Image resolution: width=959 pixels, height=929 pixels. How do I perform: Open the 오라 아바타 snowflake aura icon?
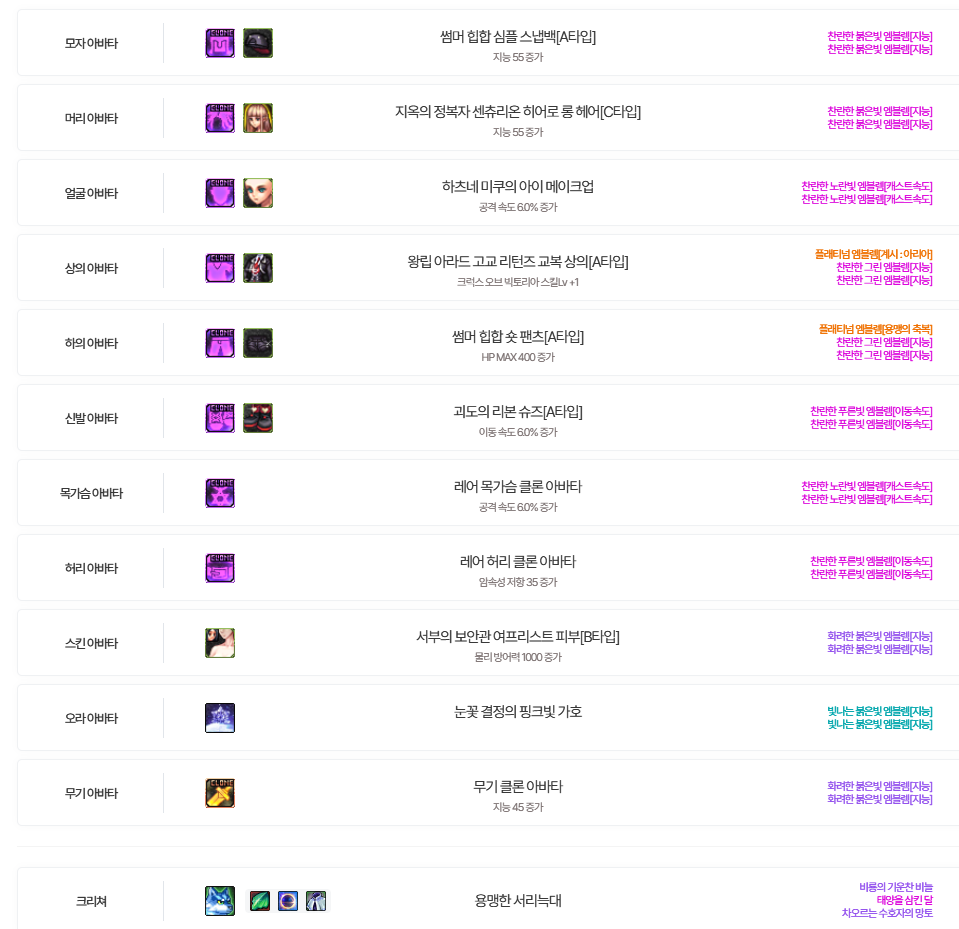click(220, 718)
